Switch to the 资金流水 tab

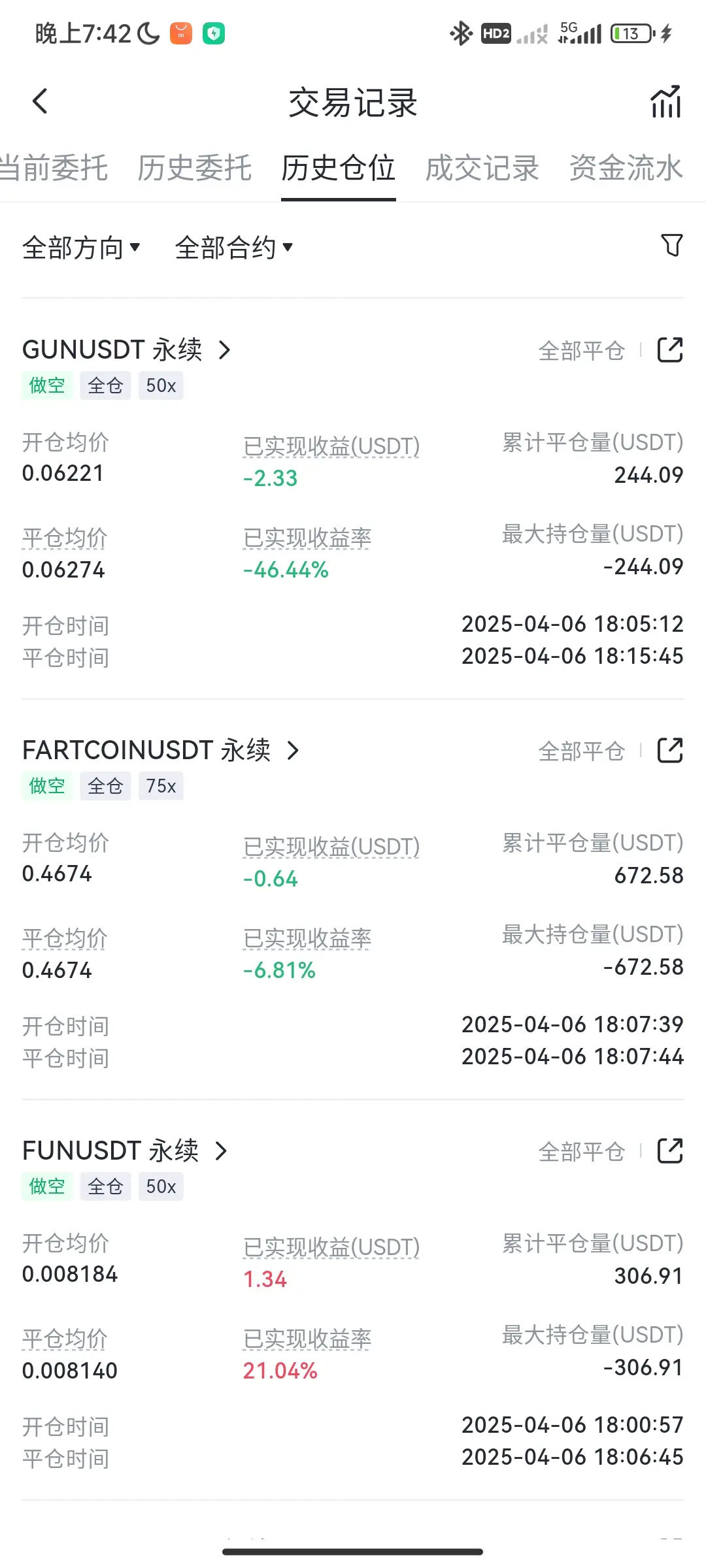[x=626, y=168]
